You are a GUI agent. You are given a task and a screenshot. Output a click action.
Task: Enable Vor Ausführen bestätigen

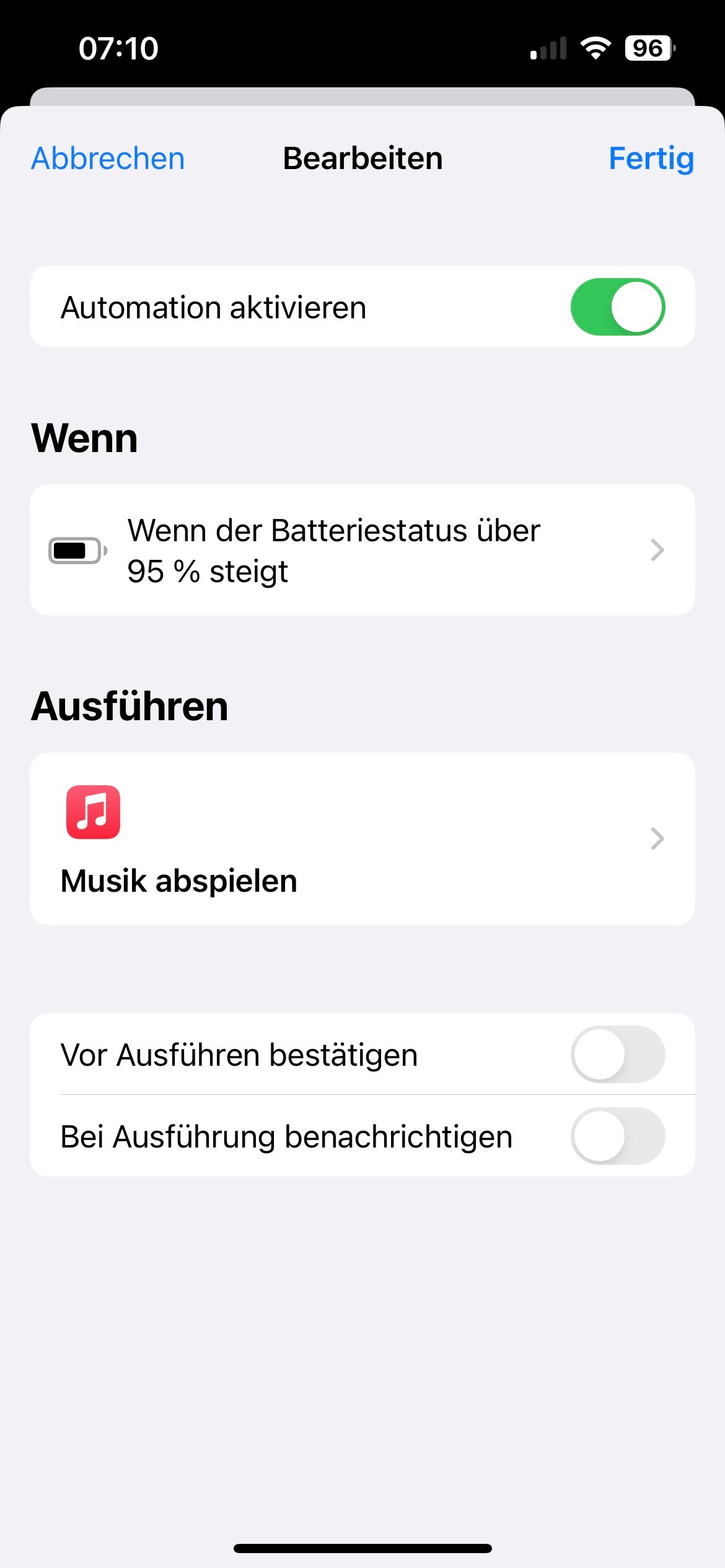pos(617,1054)
